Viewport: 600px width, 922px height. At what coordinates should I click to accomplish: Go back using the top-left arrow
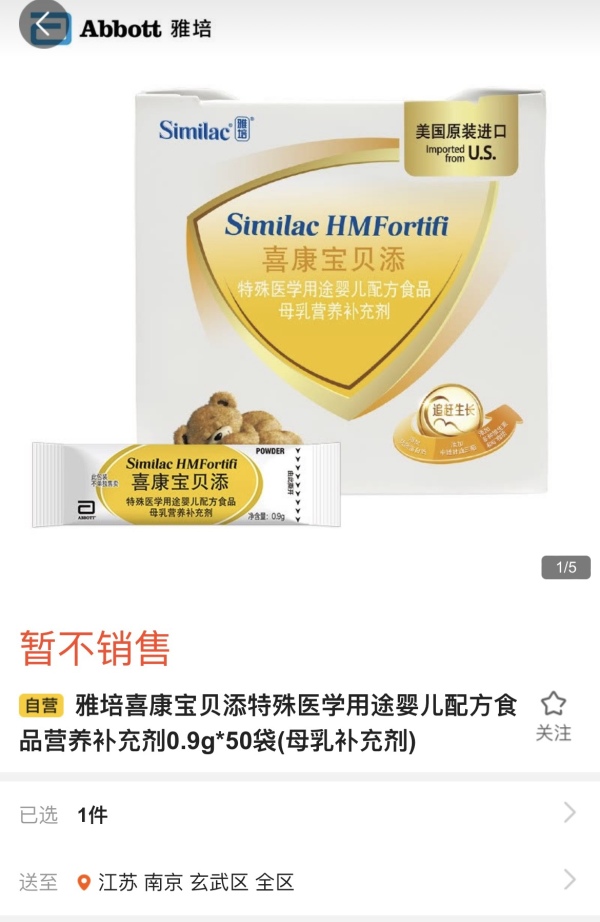(x=42, y=25)
